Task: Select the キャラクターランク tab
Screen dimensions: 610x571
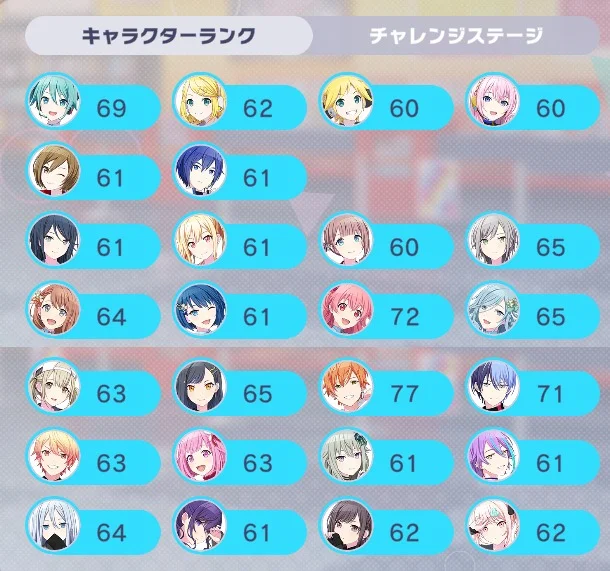Action: (168, 37)
